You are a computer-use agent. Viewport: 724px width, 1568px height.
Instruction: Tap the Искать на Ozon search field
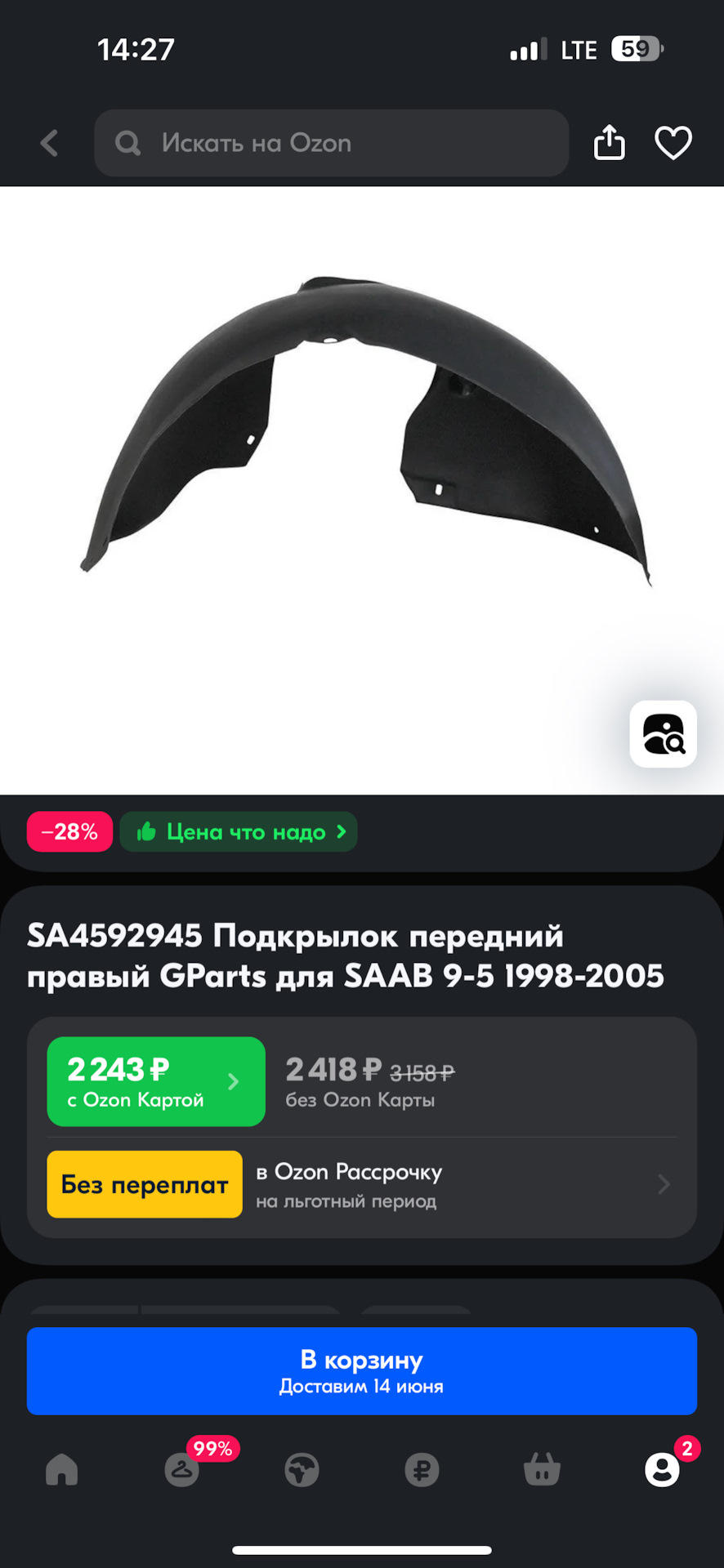331,143
